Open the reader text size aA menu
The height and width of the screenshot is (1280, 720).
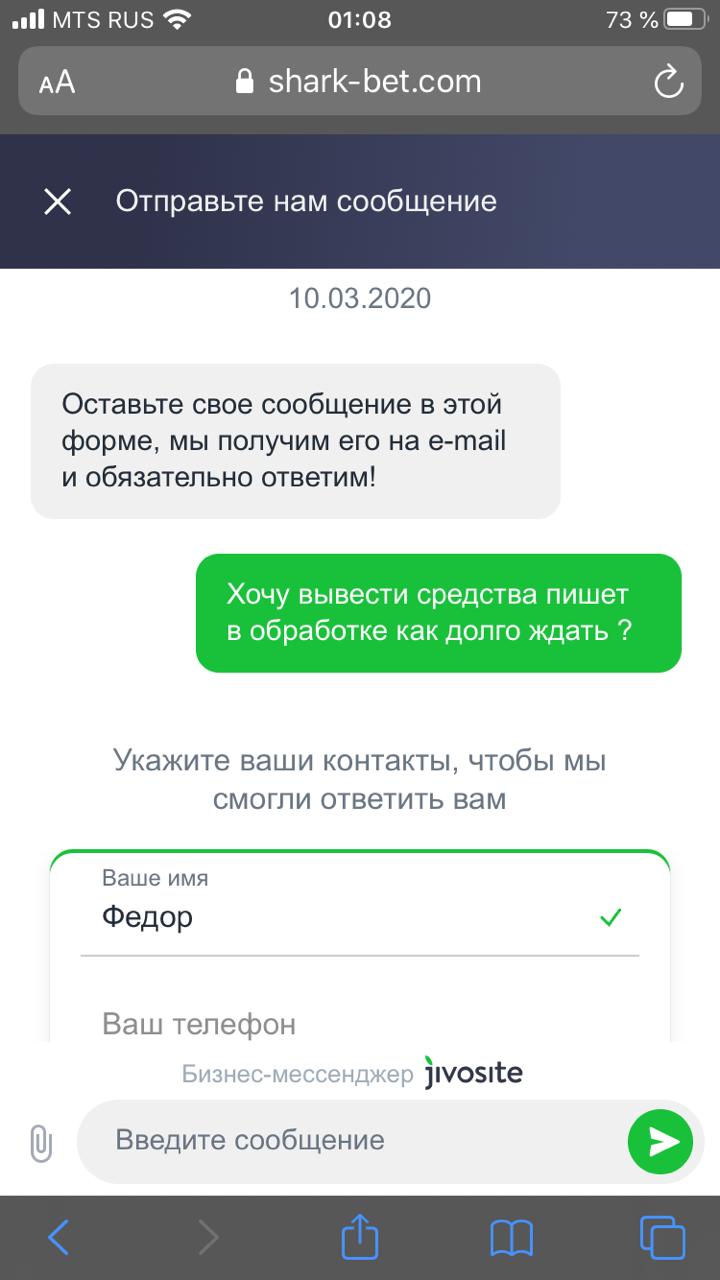[x=57, y=83]
